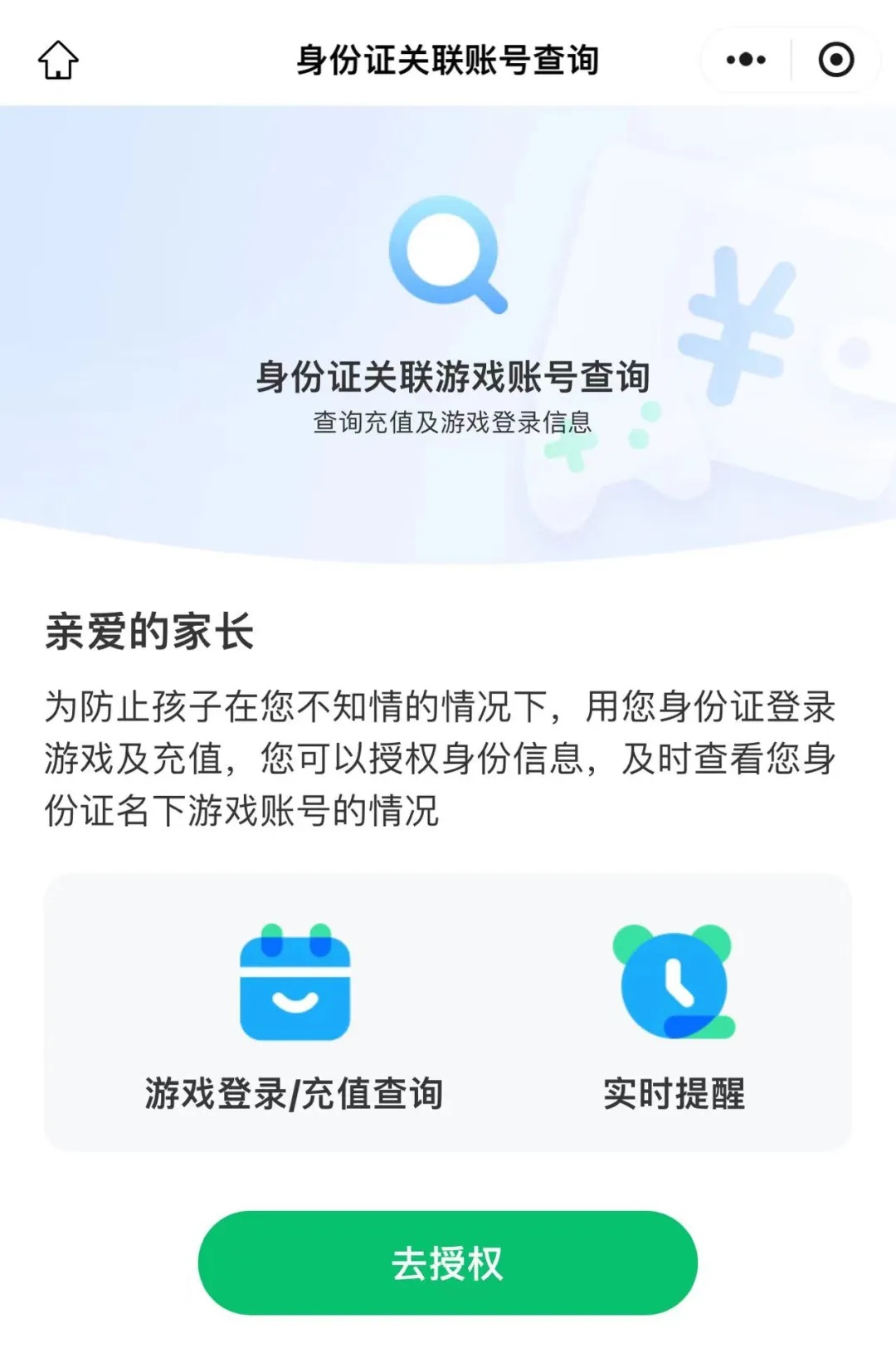This screenshot has width=896, height=1363.
Task: Select the calendar icon for 游戏登录/充值查询
Action: (x=295, y=984)
